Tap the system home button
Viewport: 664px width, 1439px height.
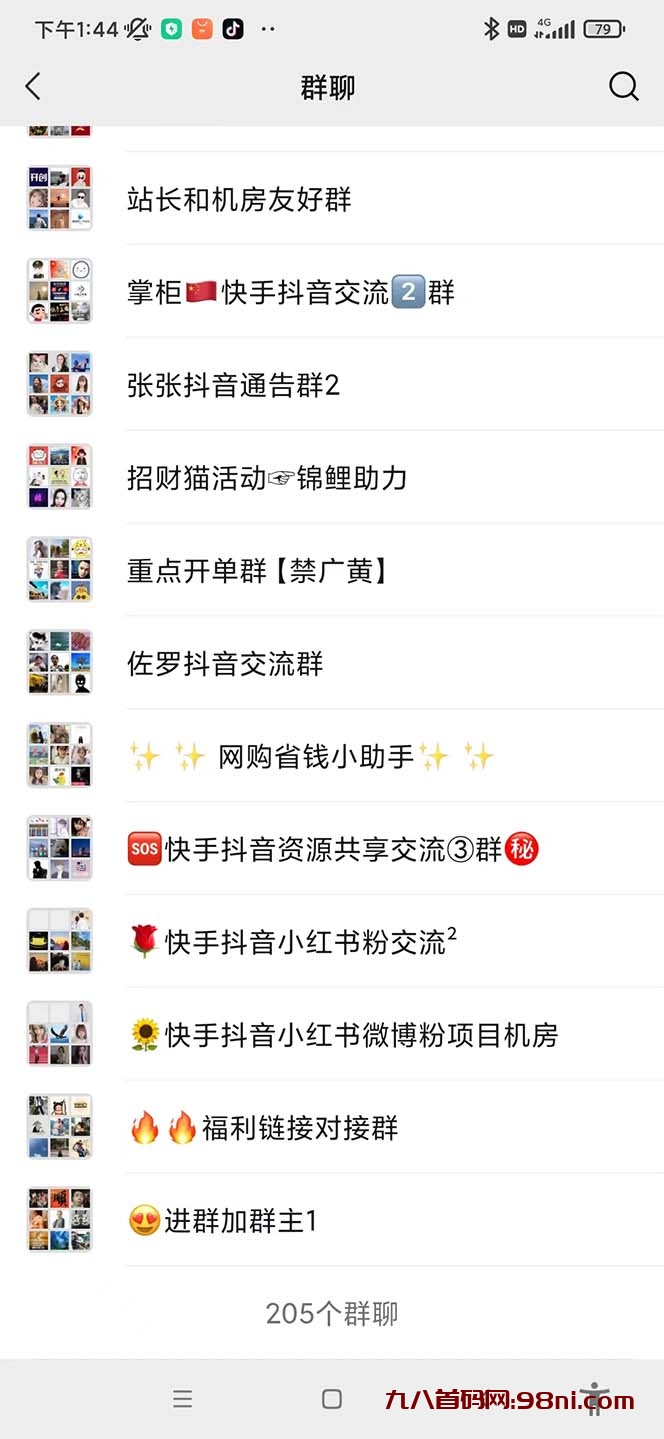pos(332,1399)
